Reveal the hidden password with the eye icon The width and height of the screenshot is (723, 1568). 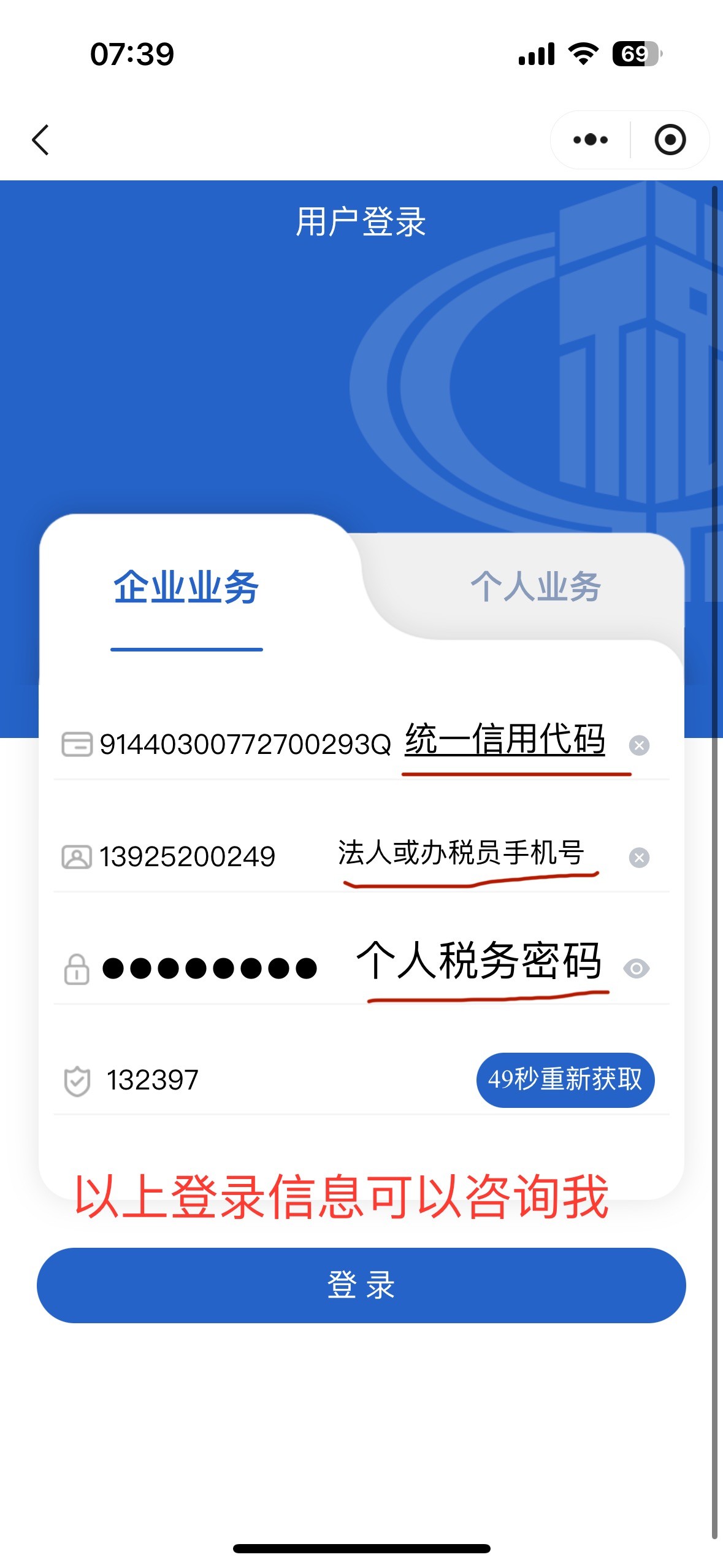click(637, 969)
